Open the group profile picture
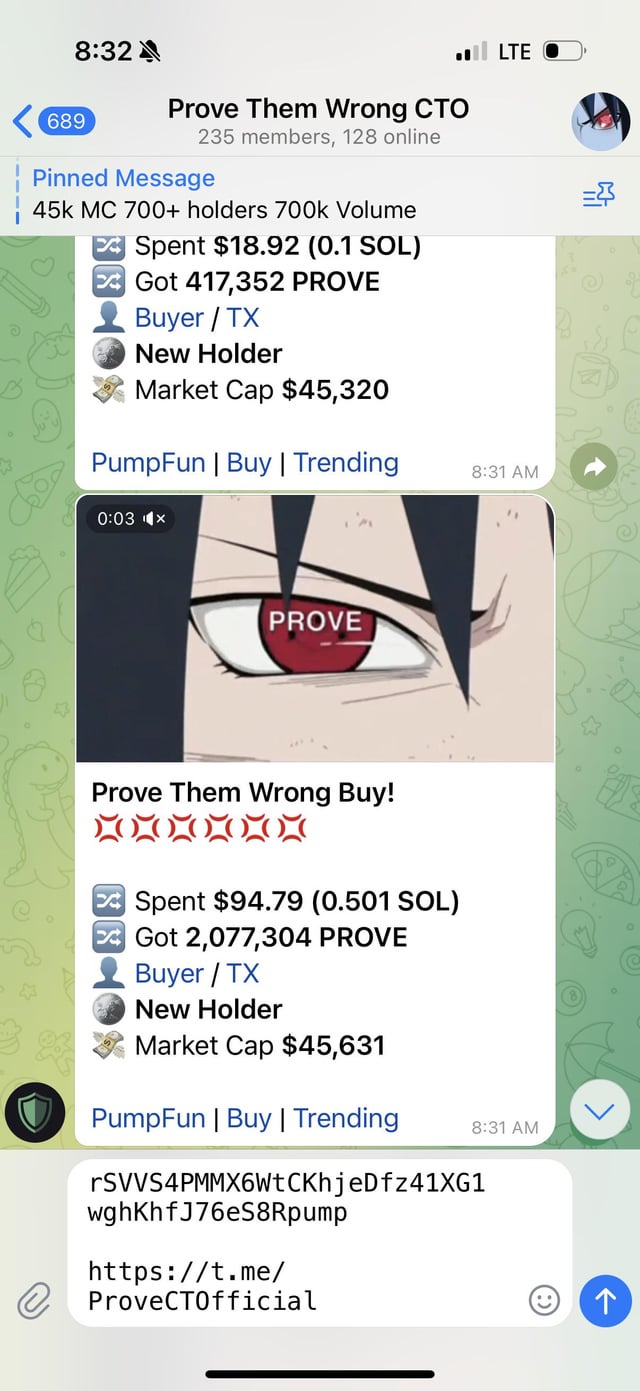640x1391 pixels. pos(600,121)
